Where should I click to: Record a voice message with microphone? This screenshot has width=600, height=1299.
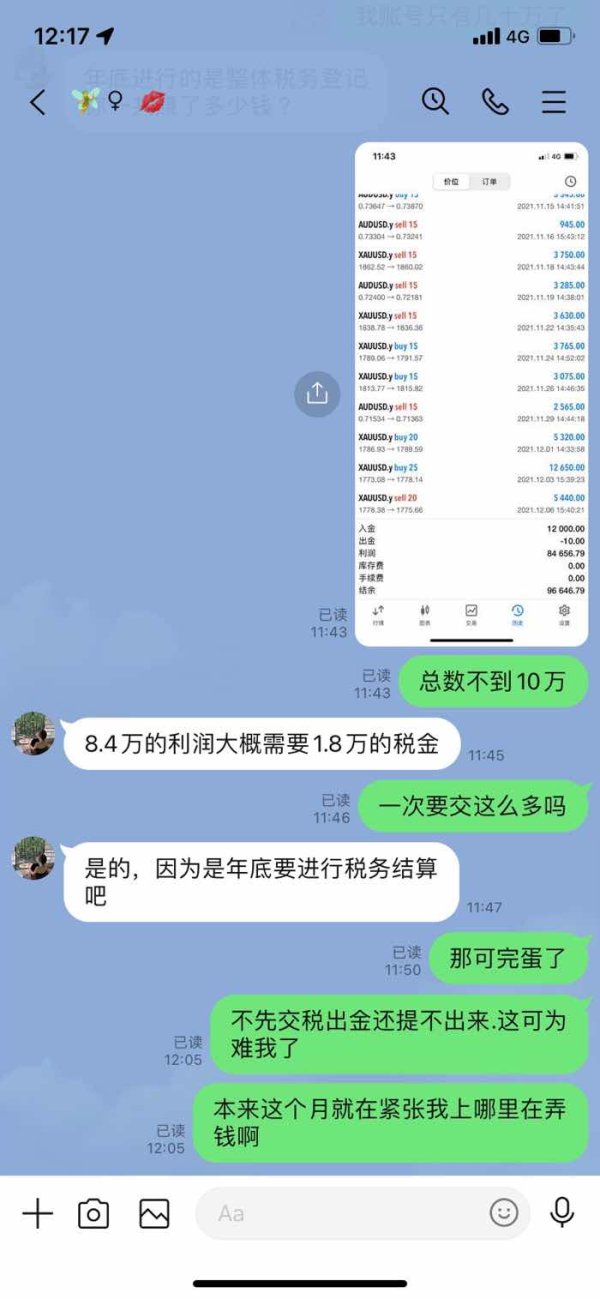(562, 1213)
